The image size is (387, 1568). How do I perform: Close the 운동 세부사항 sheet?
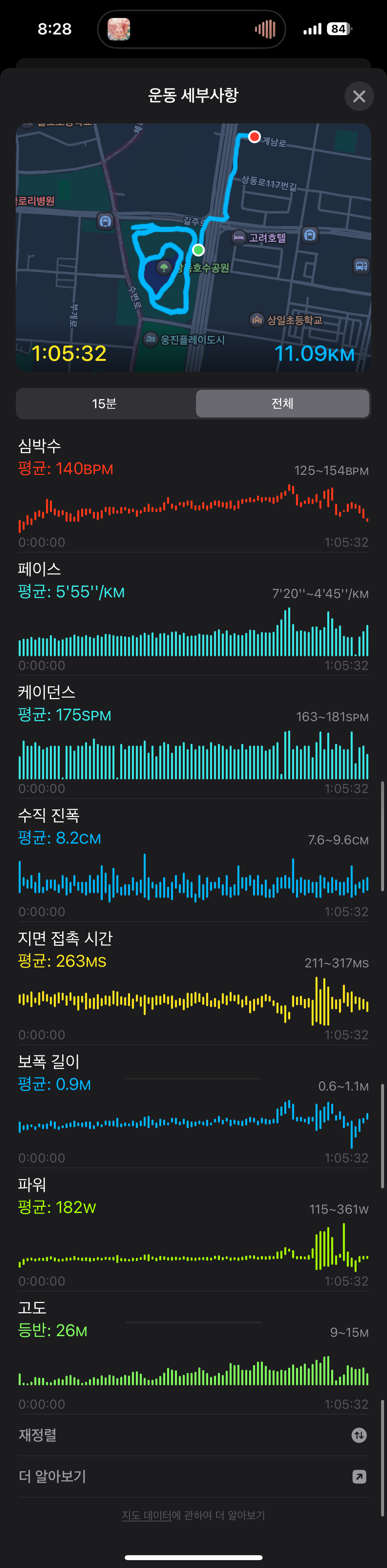point(359,96)
